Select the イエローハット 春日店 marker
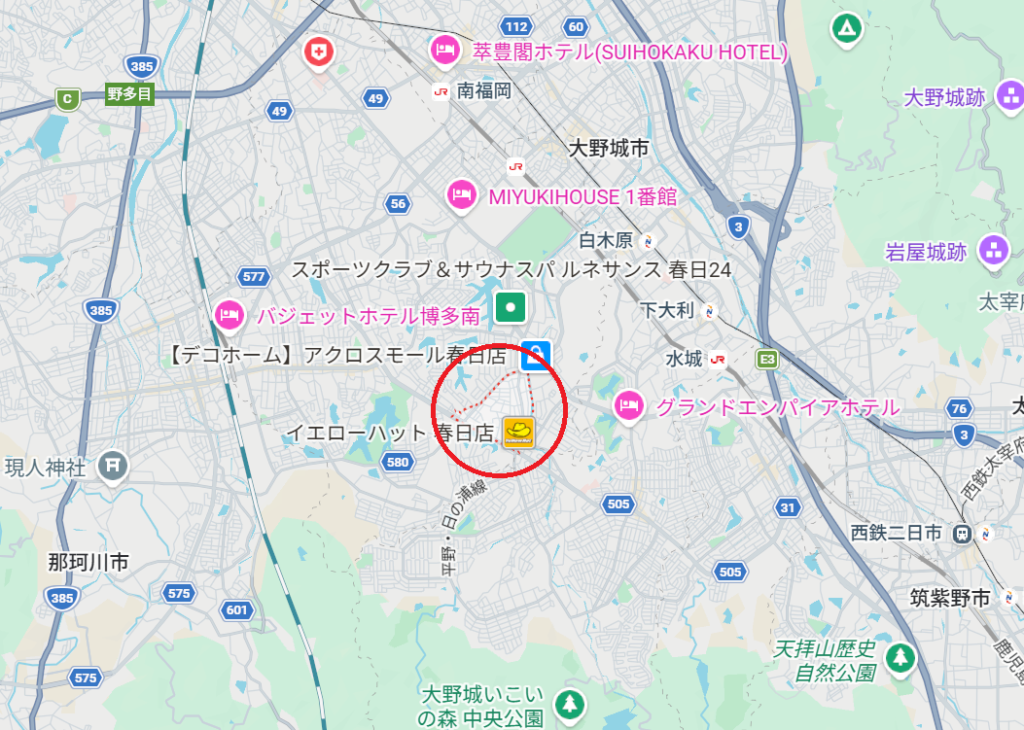Viewport: 1024px width, 730px height. coord(518,432)
